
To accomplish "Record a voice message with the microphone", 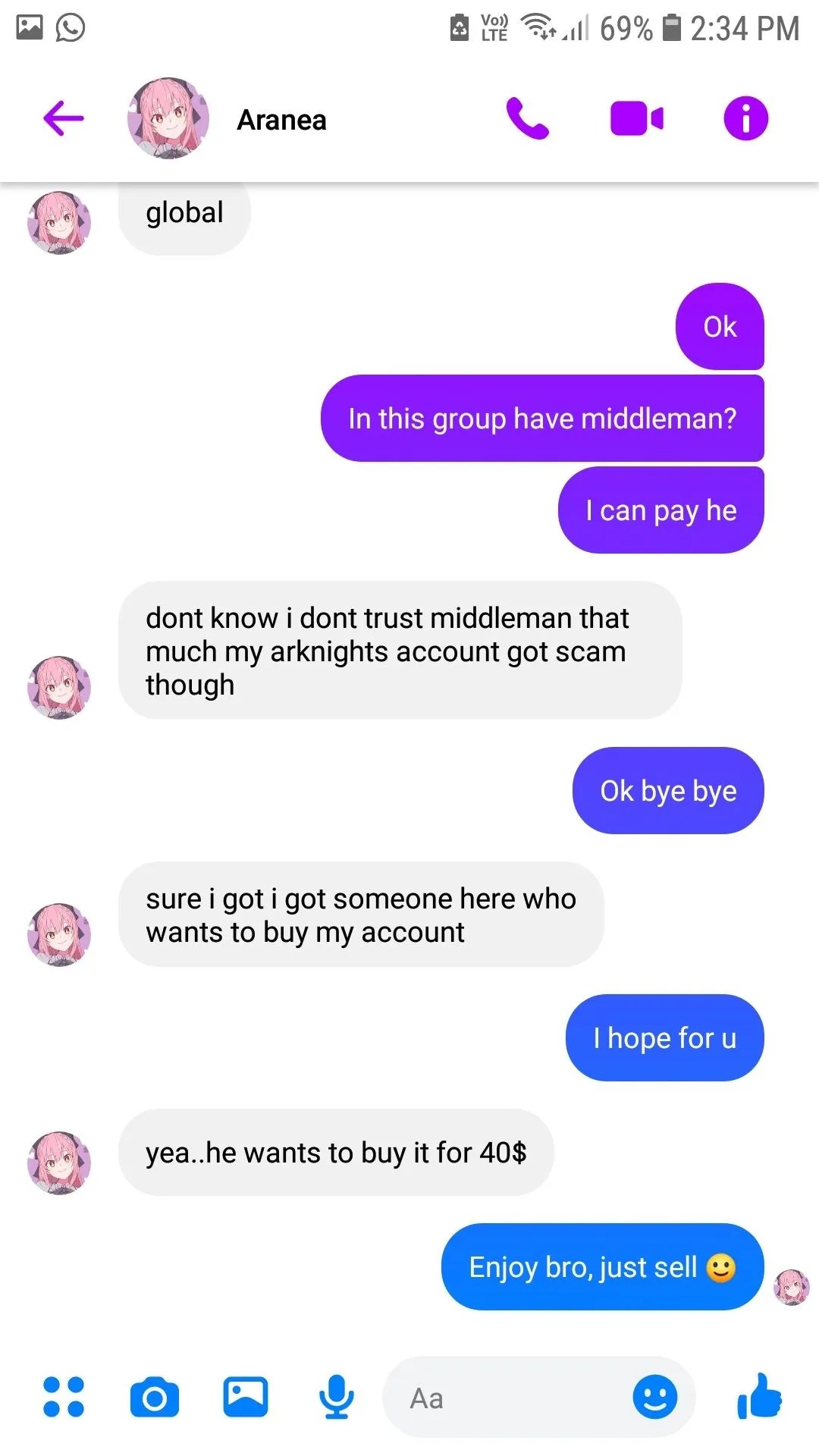I will [x=336, y=1398].
